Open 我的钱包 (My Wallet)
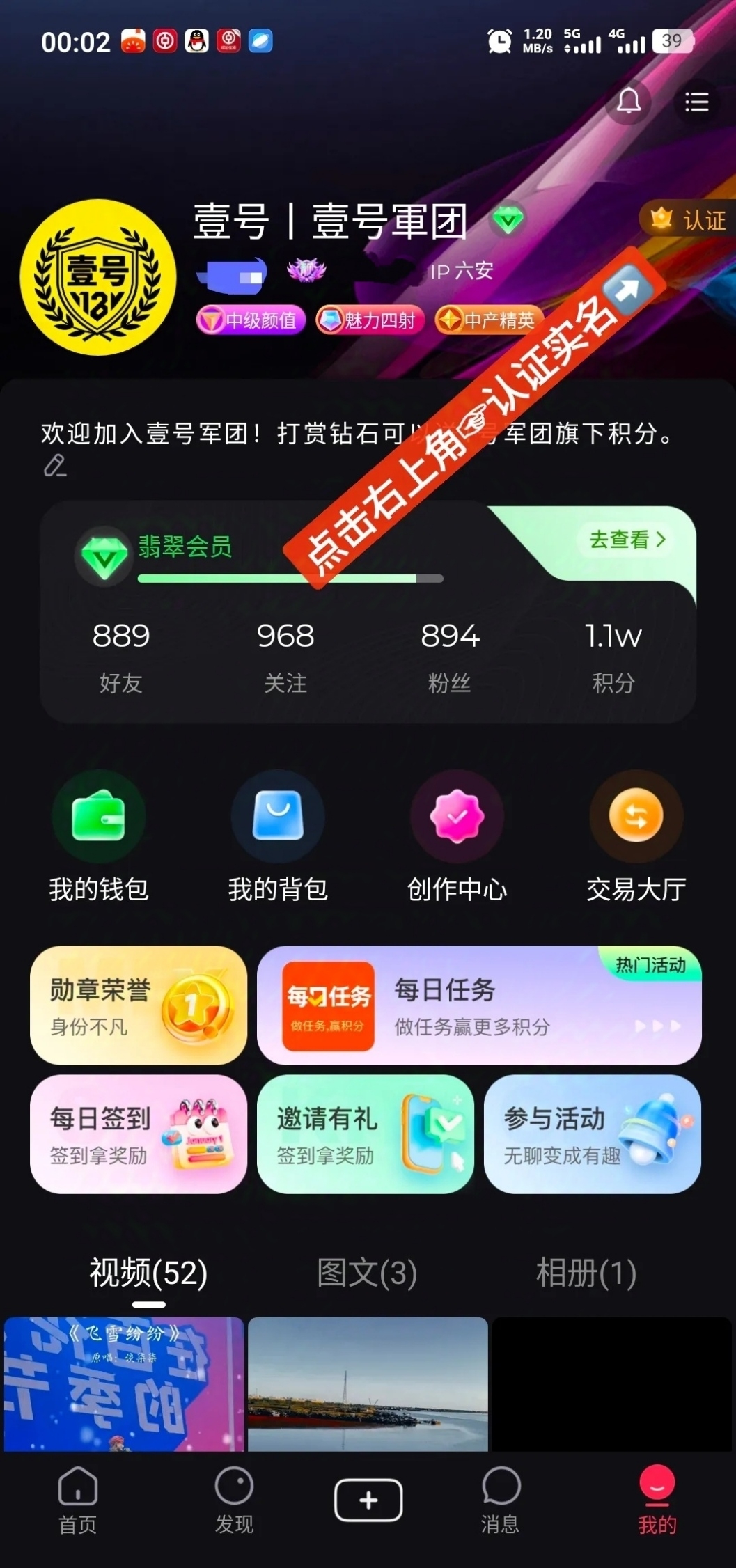This screenshot has width=736, height=1568. pyautogui.click(x=98, y=836)
